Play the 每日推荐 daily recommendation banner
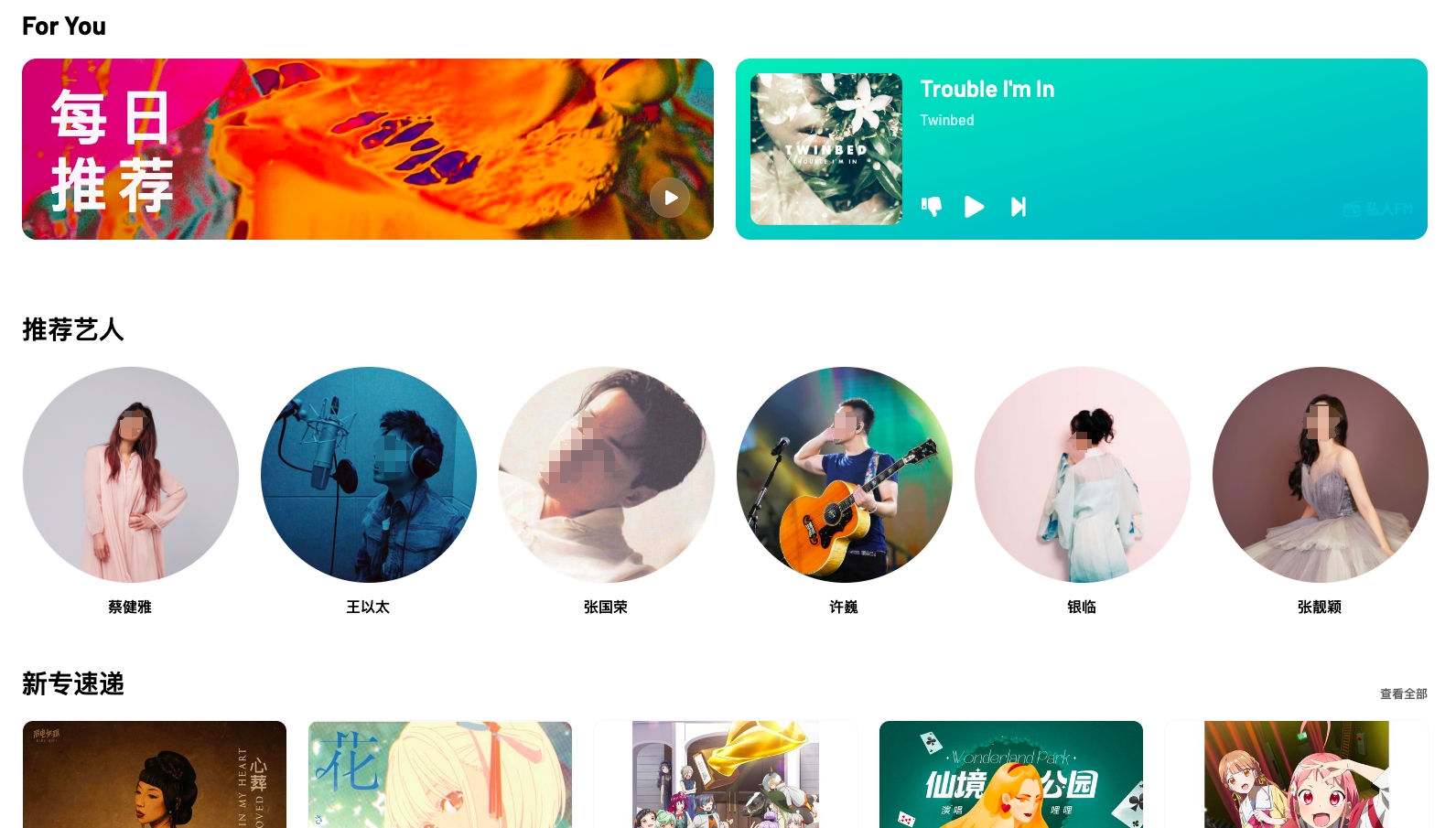 click(x=670, y=198)
